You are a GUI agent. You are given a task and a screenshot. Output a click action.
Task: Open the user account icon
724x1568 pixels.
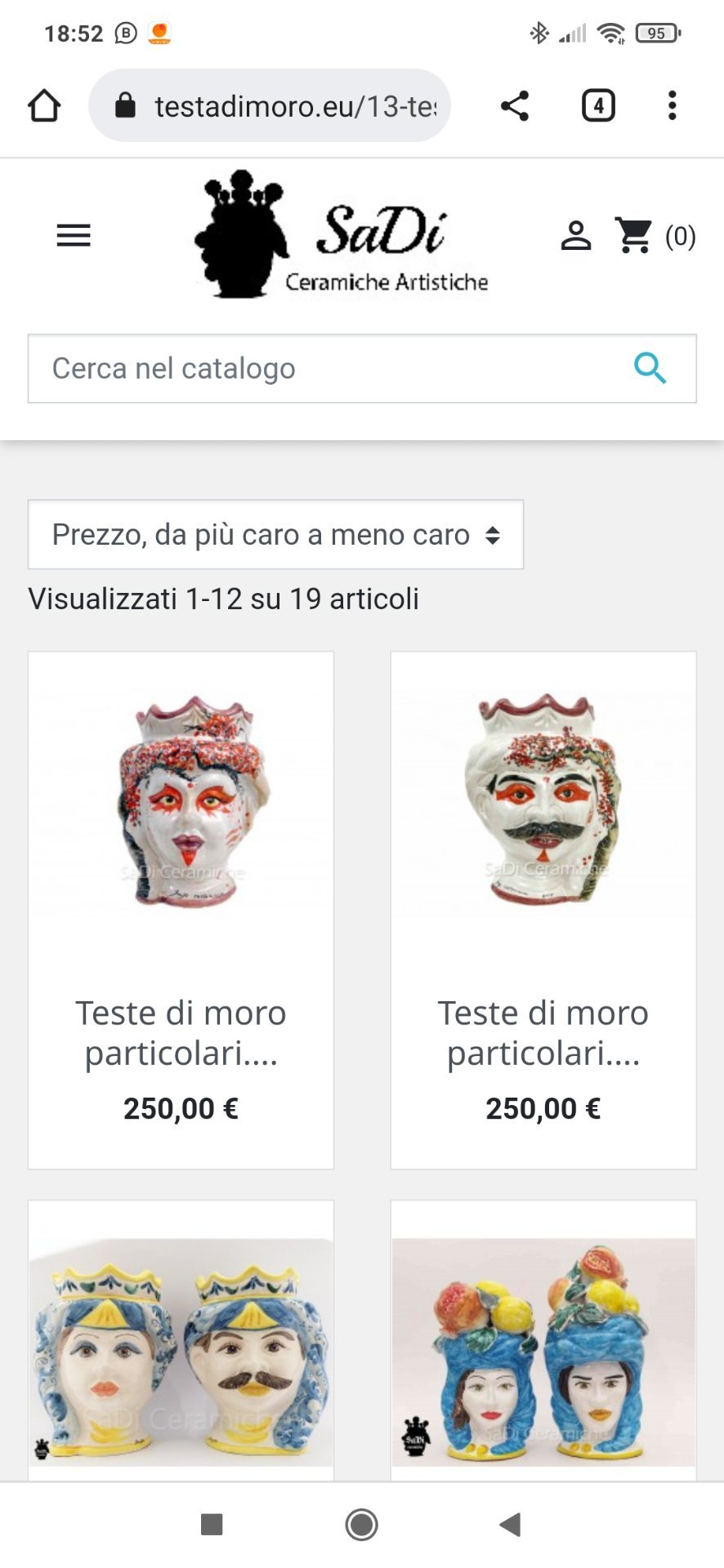(x=575, y=236)
